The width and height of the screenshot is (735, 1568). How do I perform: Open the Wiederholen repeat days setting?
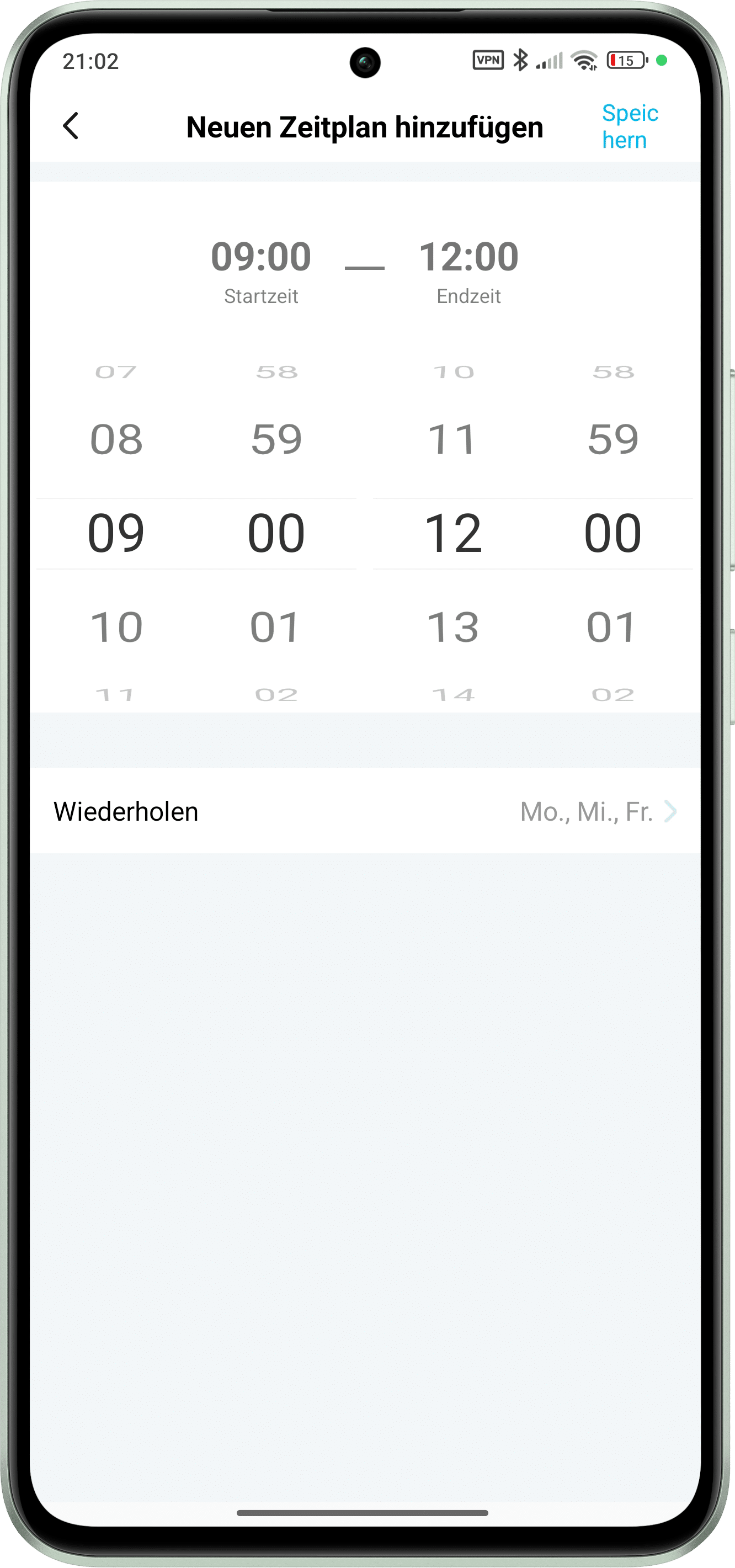365,811
